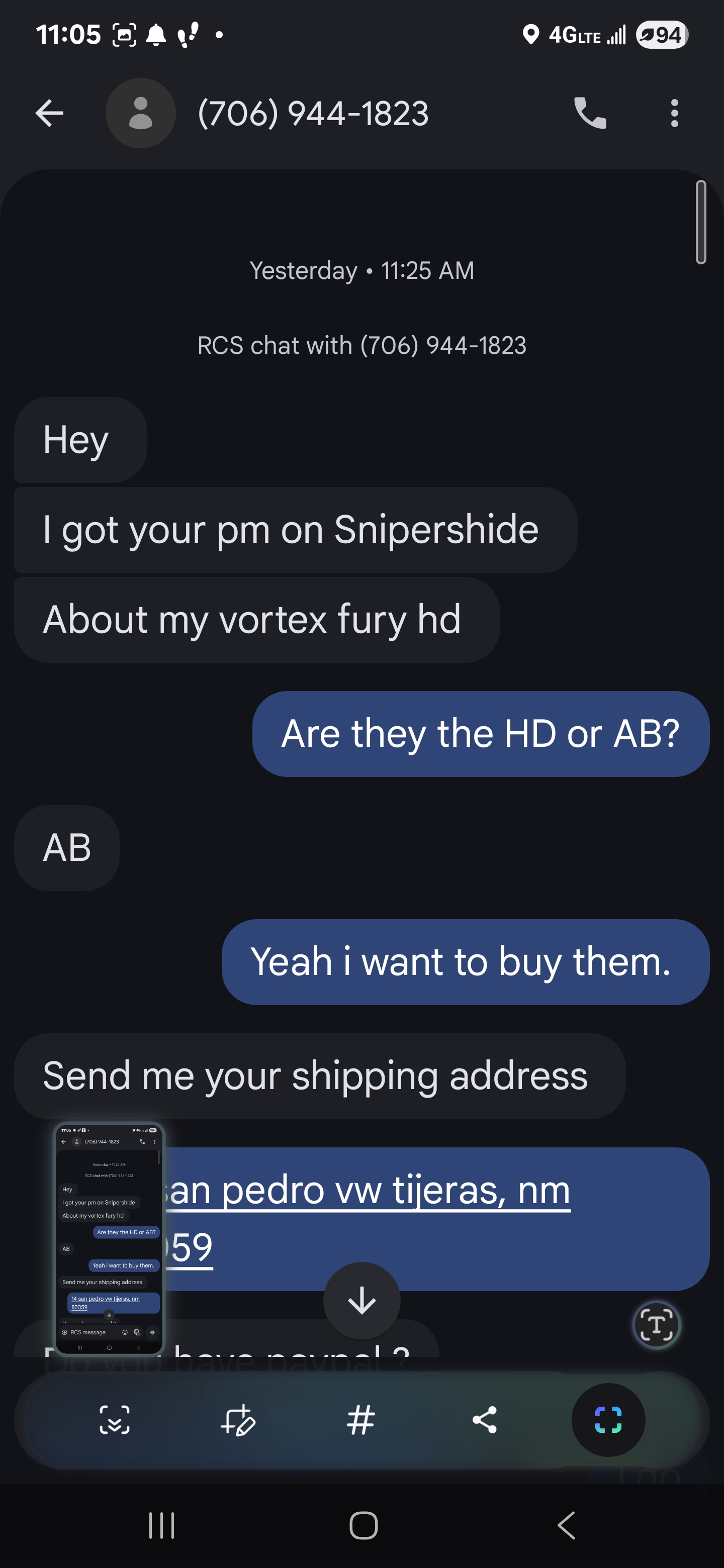This screenshot has height=1568, width=724.
Task: Edit the screenshot with the pencil tool
Action: pyautogui.click(x=237, y=1420)
